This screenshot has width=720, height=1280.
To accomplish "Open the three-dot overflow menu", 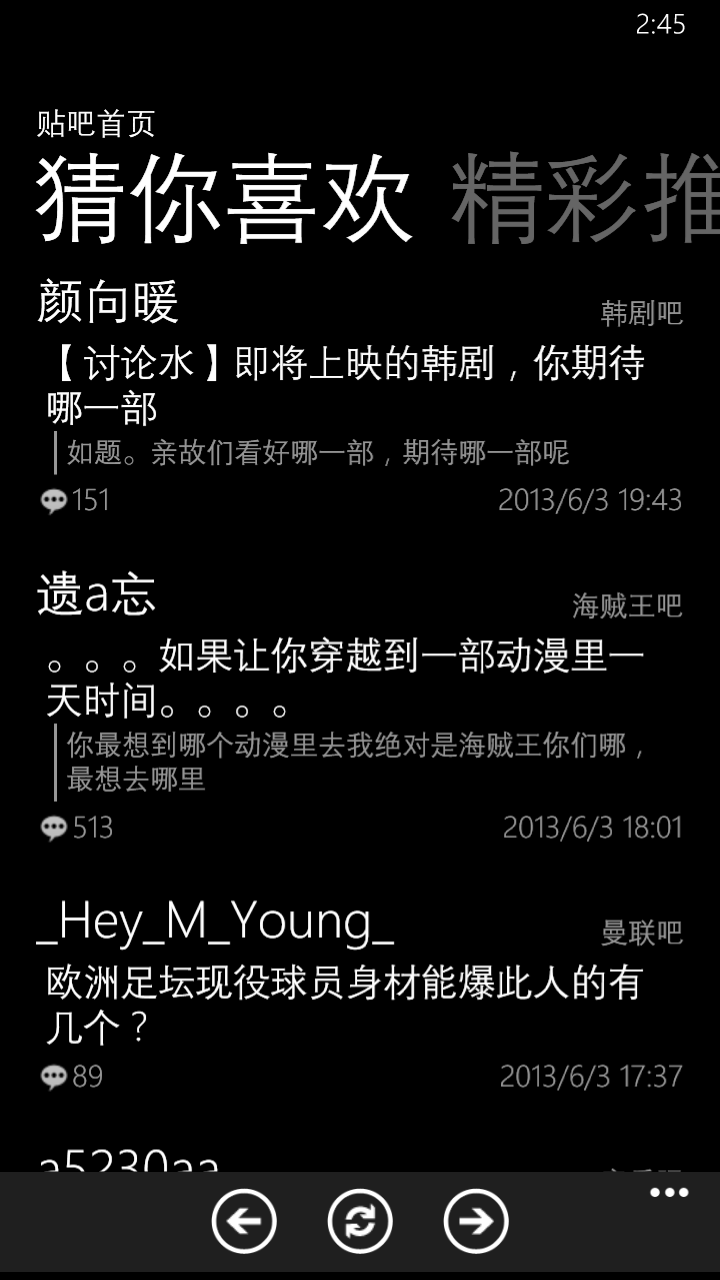I will pyautogui.click(x=668, y=1193).
